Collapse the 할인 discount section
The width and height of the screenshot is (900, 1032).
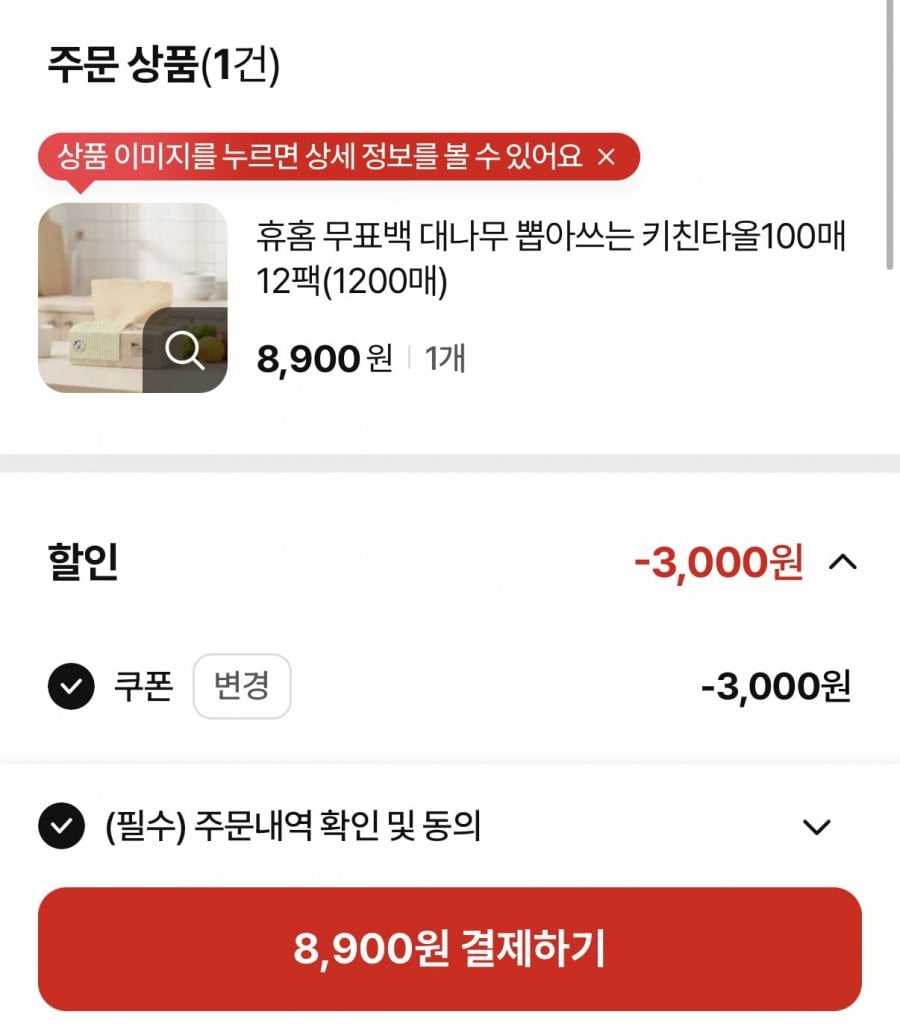(843, 562)
